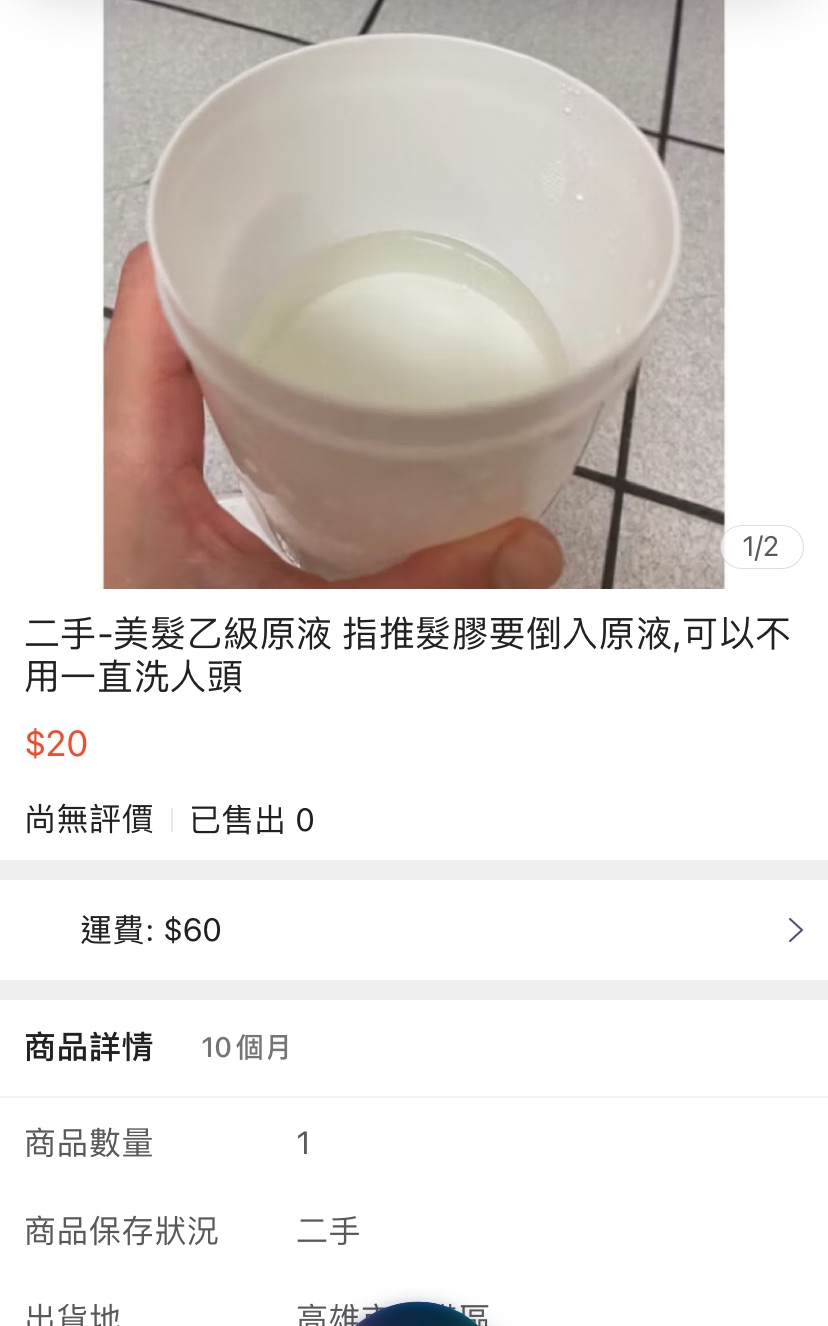
Task: Tap the quantity value 1
Action: point(304,1143)
